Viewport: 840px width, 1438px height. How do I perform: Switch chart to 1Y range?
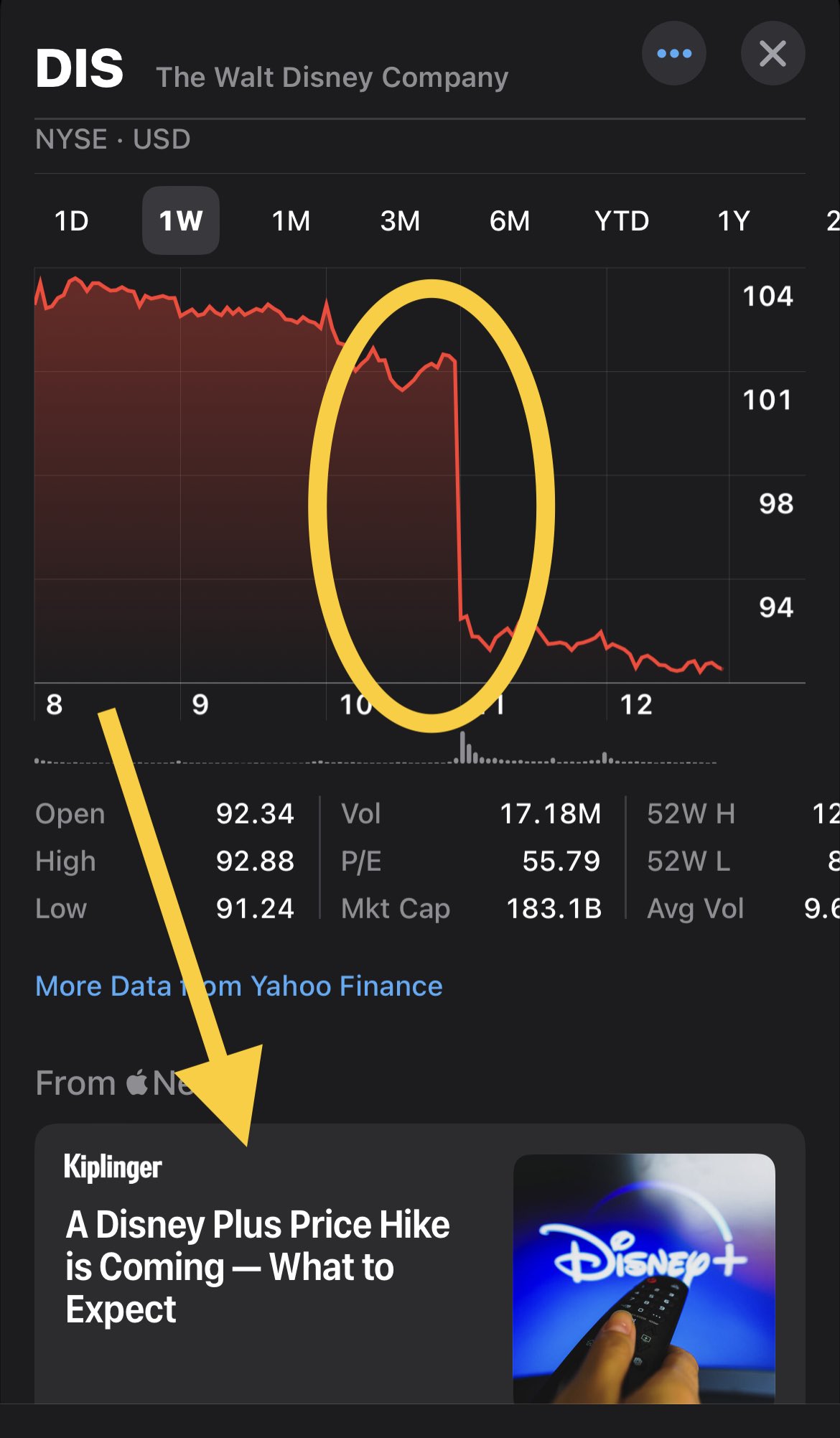734,221
